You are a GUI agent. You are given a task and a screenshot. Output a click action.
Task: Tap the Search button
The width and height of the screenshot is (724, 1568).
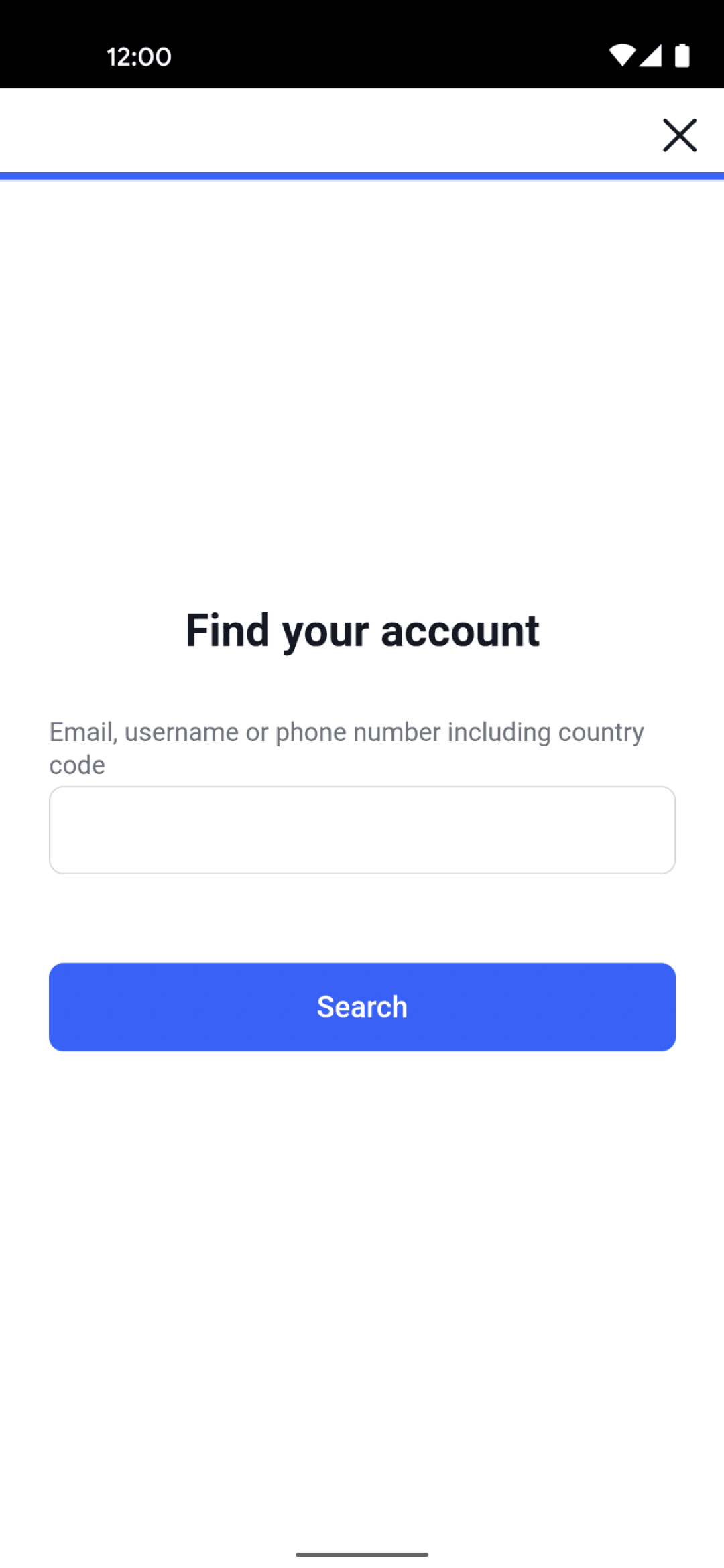click(x=362, y=1006)
